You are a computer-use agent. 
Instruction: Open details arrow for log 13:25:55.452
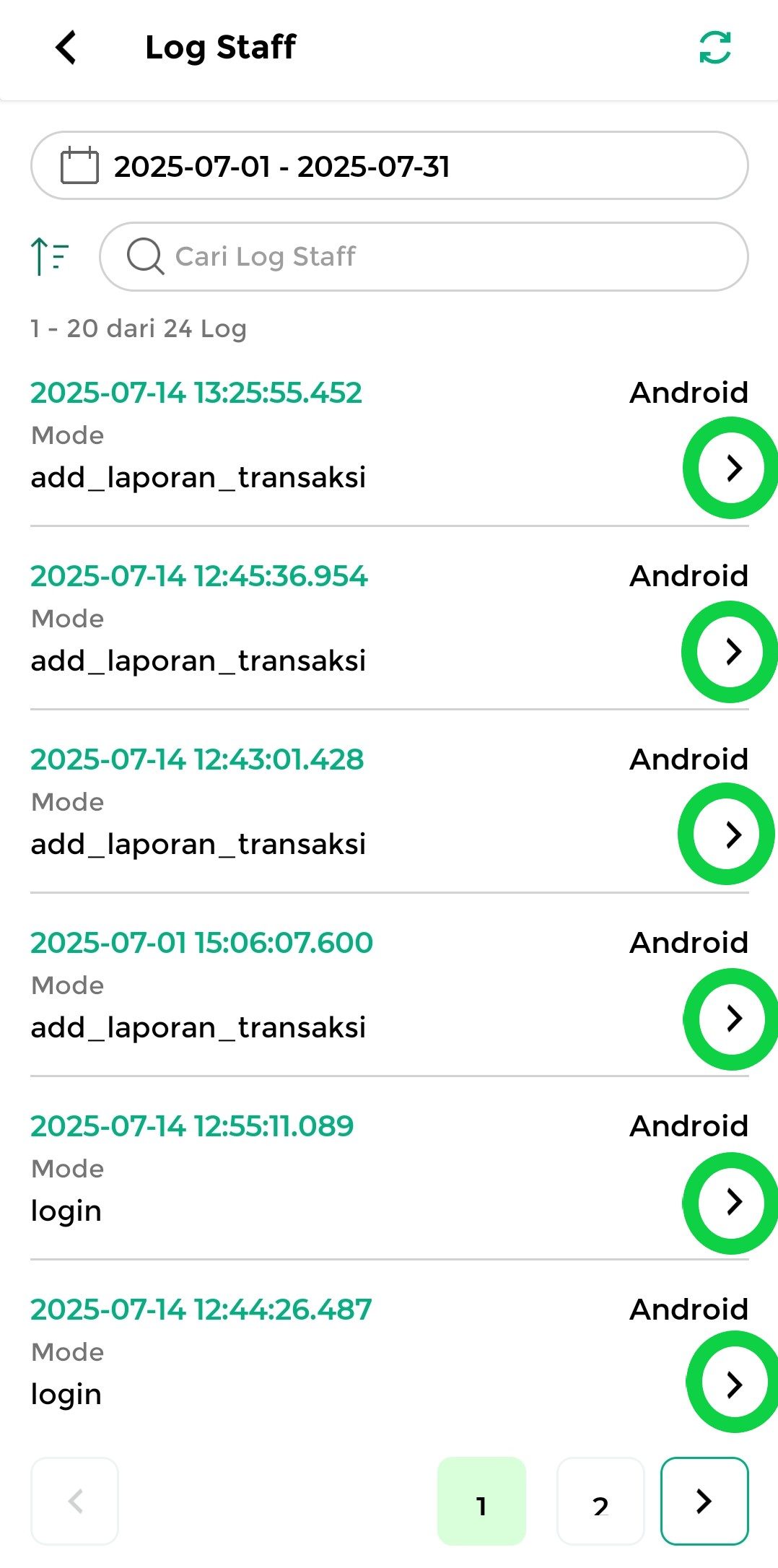tap(730, 468)
